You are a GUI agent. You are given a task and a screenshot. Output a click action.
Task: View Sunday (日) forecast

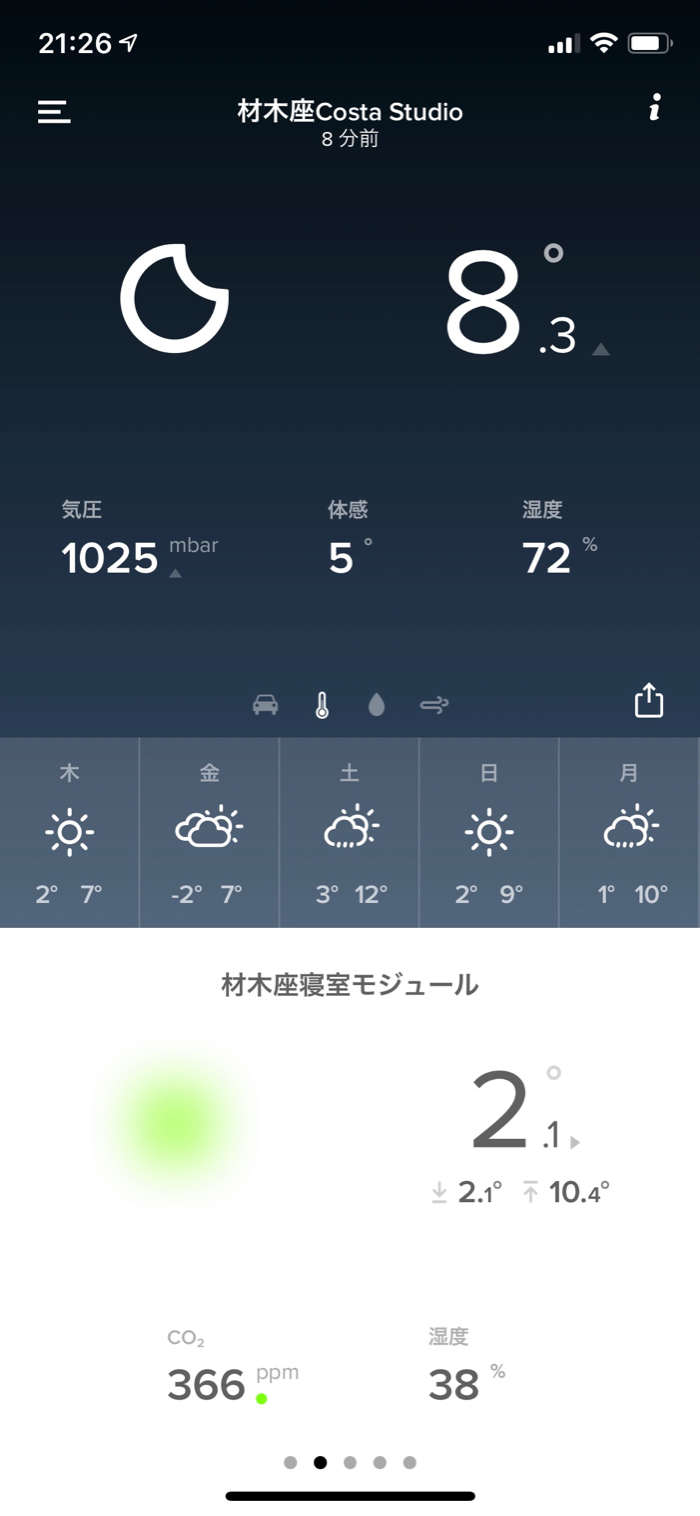pyautogui.click(x=489, y=832)
